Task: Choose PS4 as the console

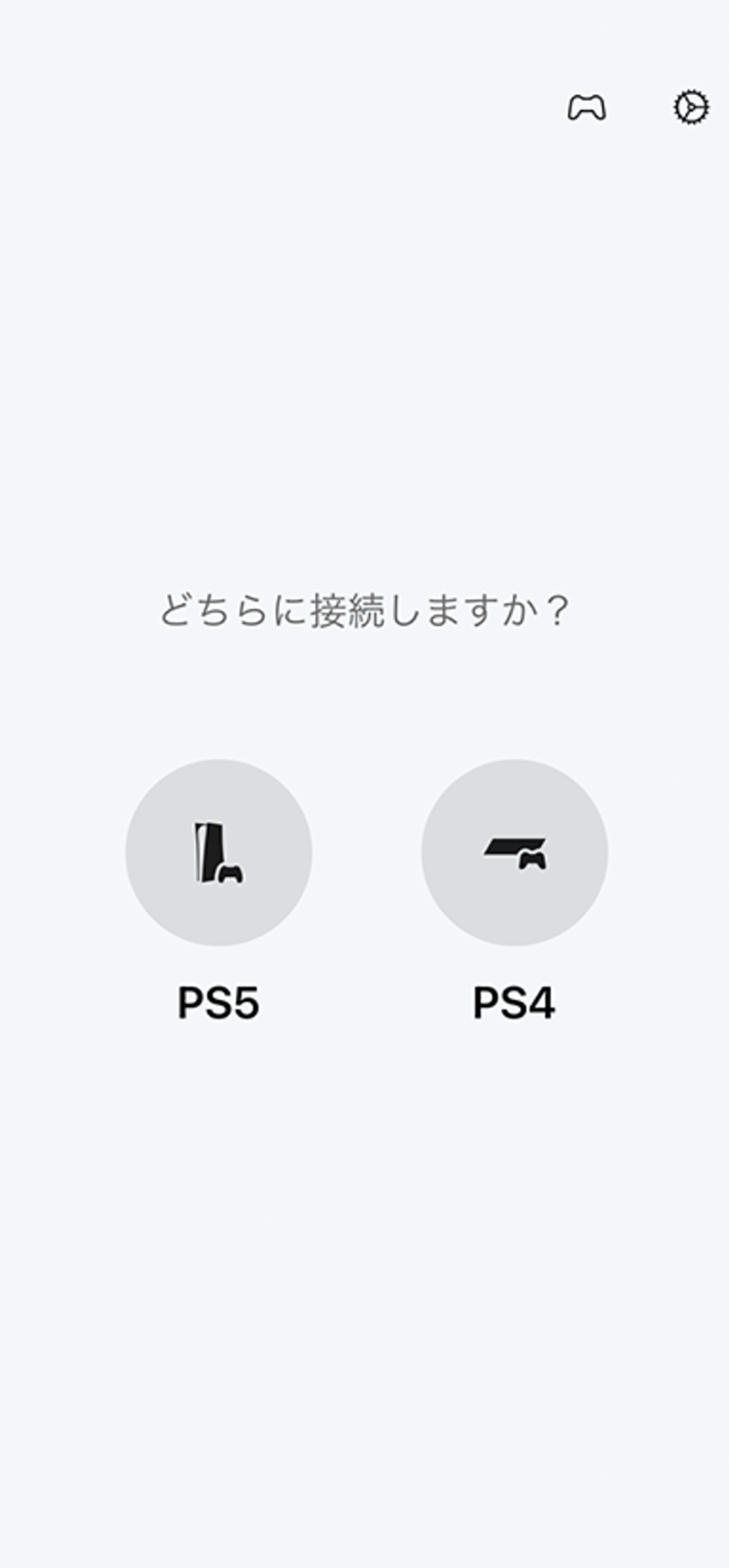Action: click(515, 852)
